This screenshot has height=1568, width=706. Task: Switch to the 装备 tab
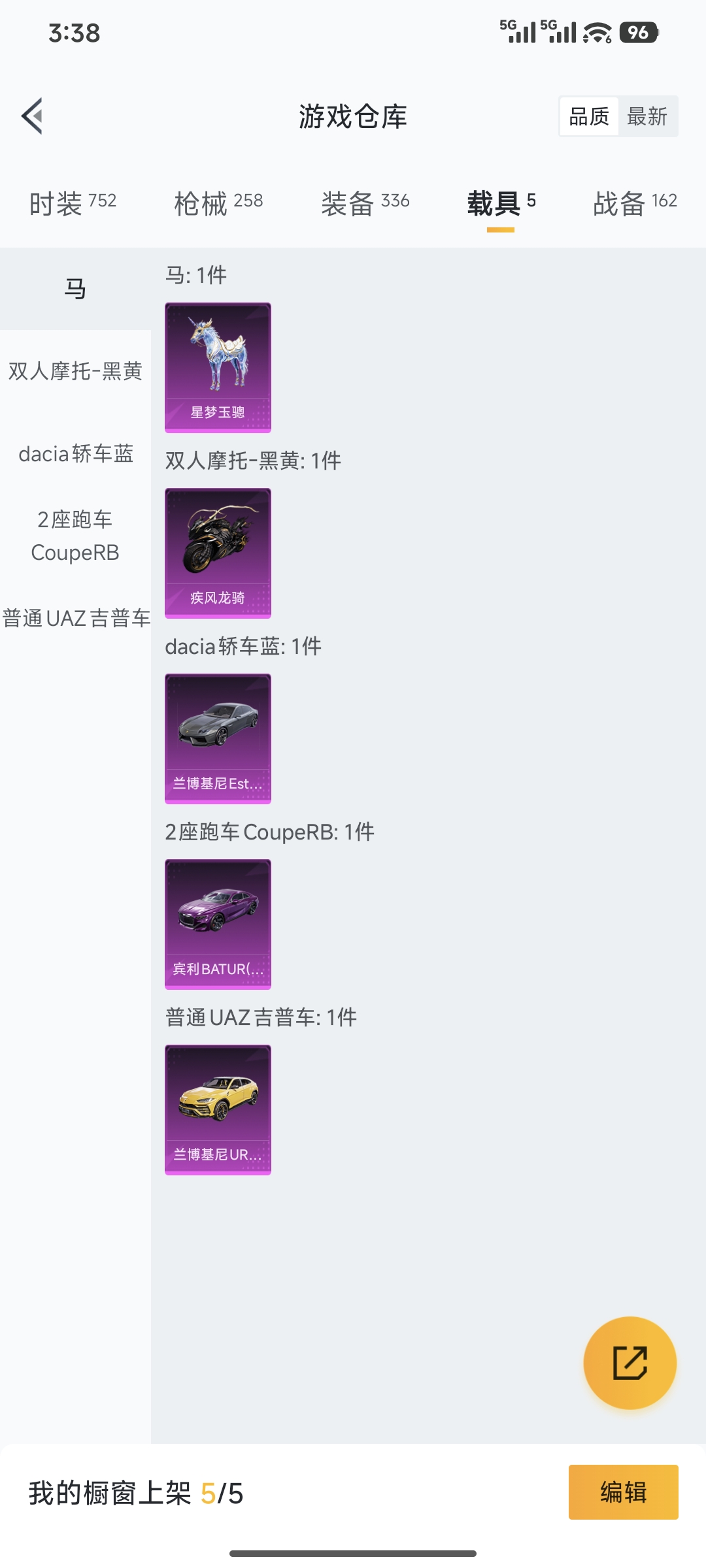[365, 203]
